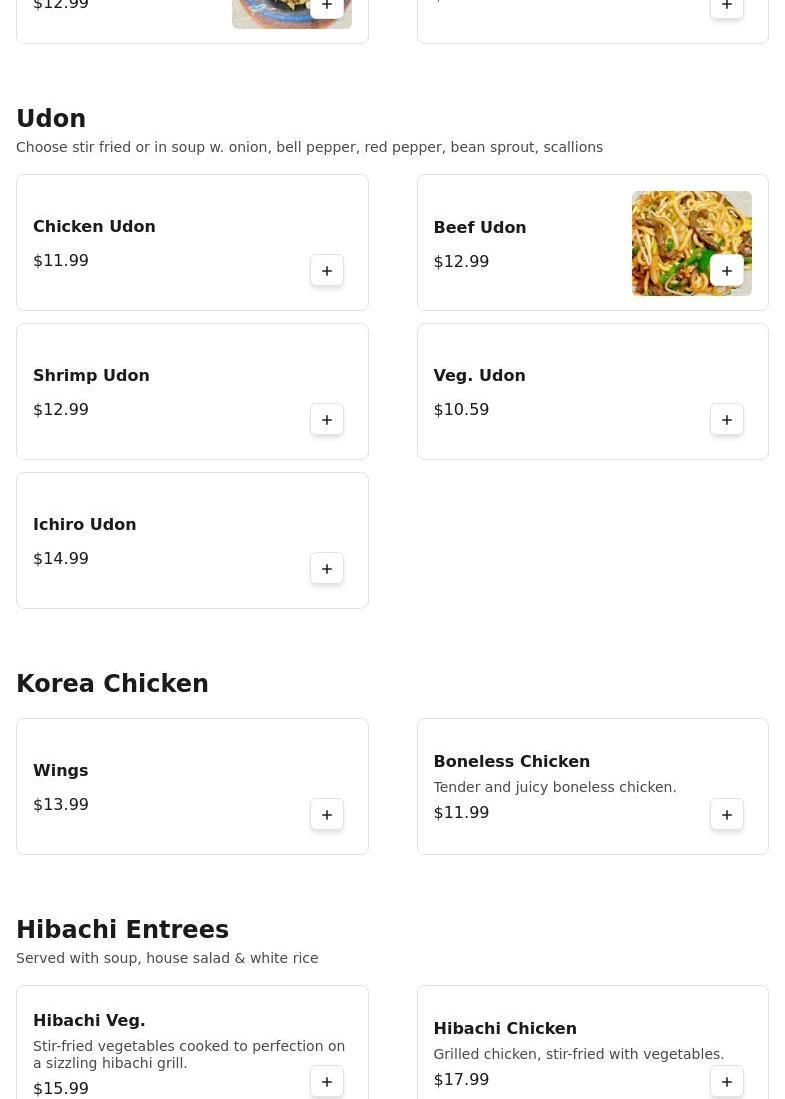Tap the plus button for Veg. Udon
This screenshot has width=785, height=1099.
pyautogui.click(x=727, y=420)
